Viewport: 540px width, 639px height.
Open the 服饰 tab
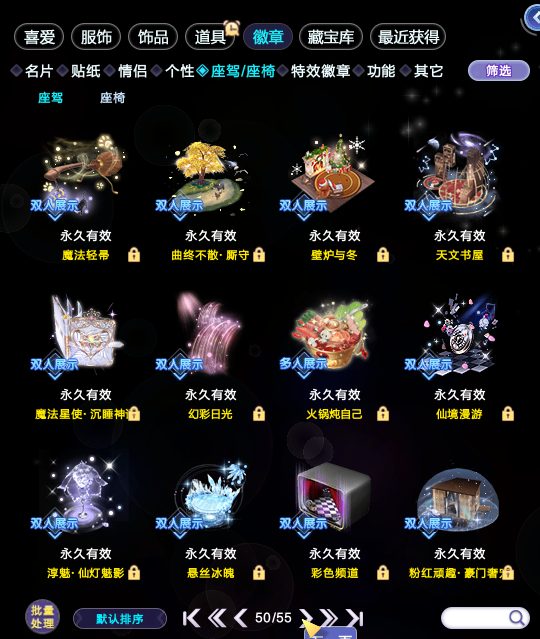click(x=96, y=37)
